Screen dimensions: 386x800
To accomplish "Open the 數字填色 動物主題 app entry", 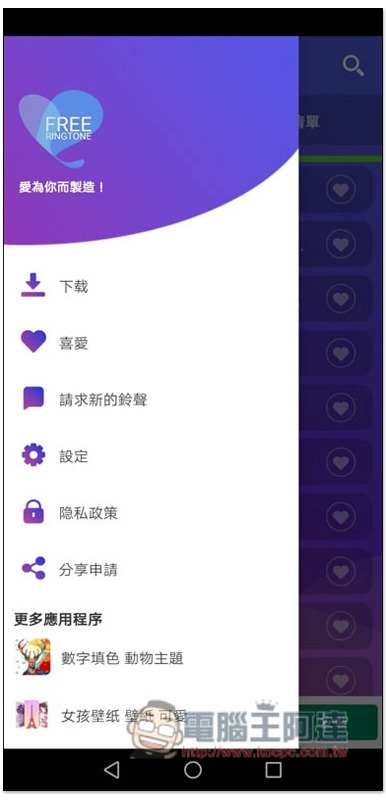I will [x=151, y=658].
